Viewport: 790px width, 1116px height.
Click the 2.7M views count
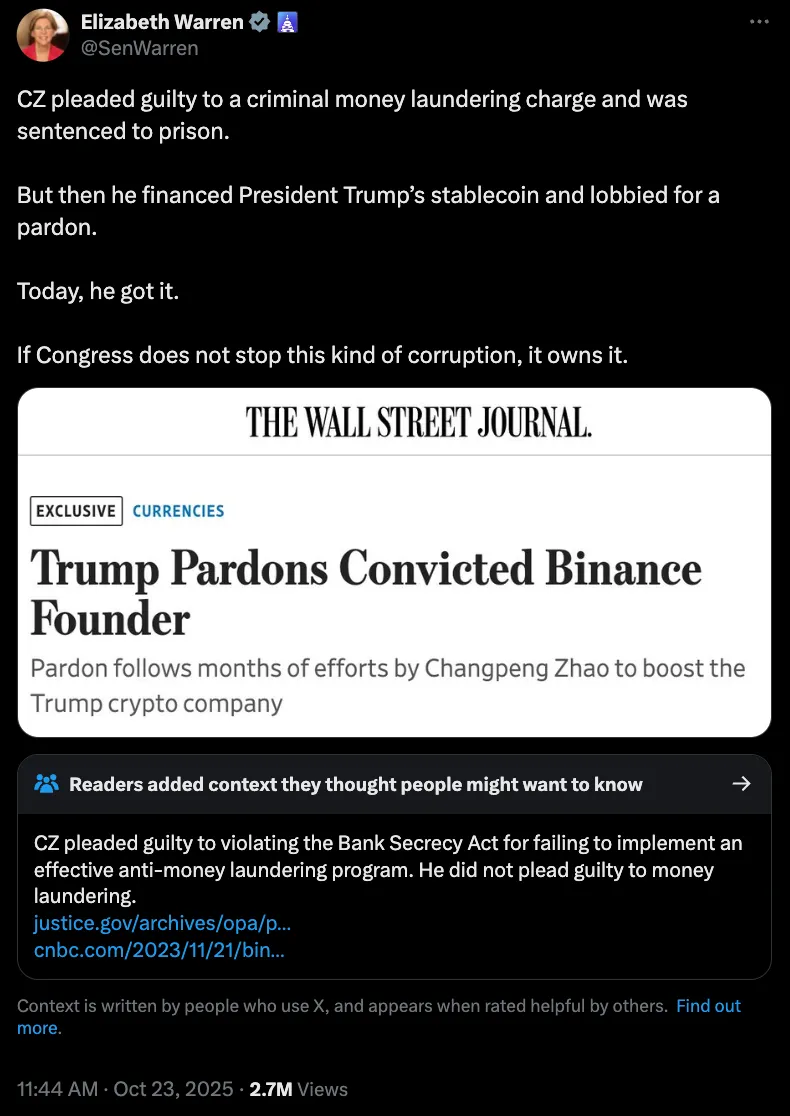[270, 1089]
